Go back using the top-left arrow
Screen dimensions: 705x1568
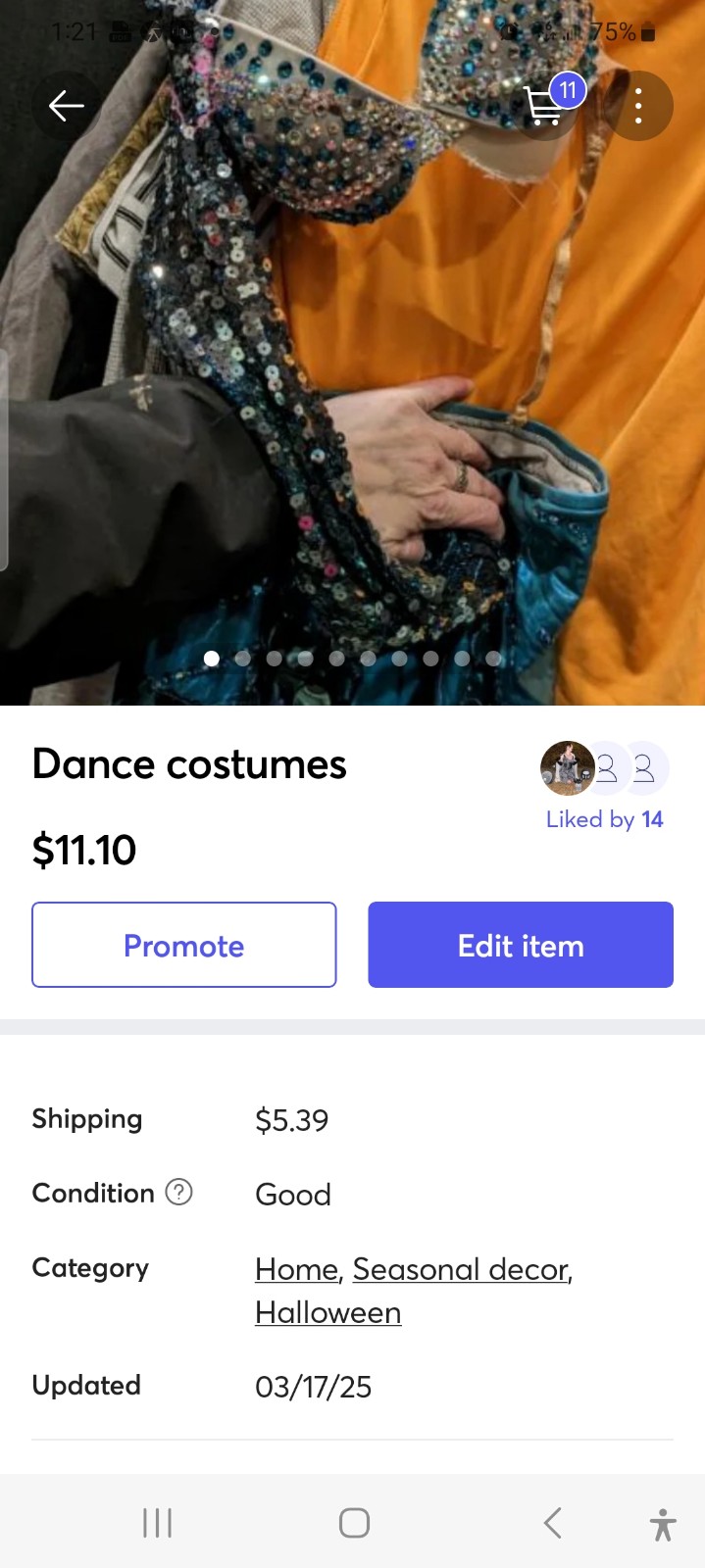pyautogui.click(x=67, y=105)
